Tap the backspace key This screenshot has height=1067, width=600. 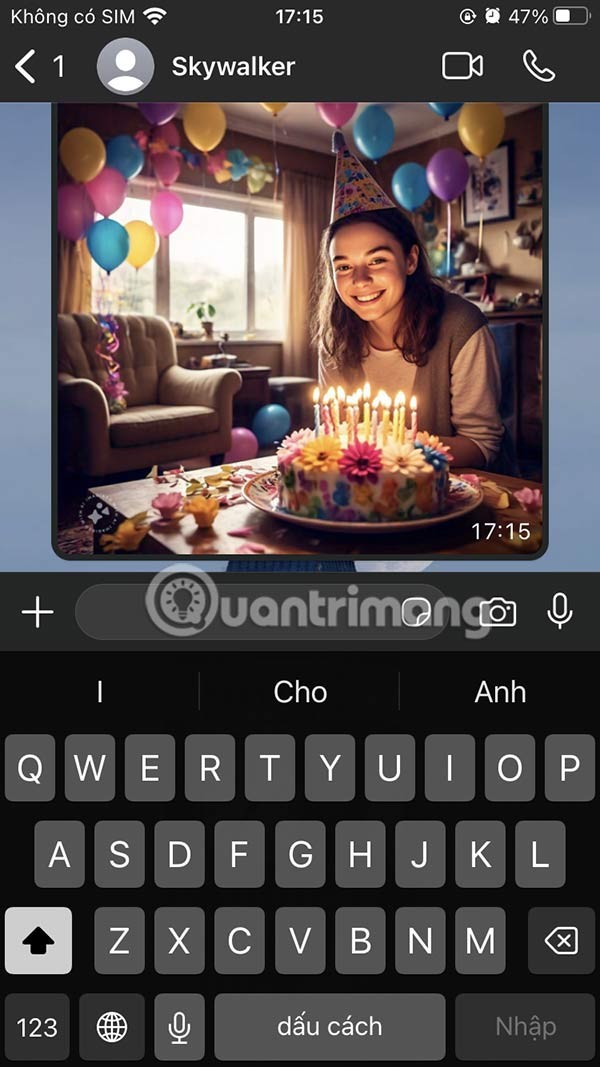pyautogui.click(x=562, y=941)
